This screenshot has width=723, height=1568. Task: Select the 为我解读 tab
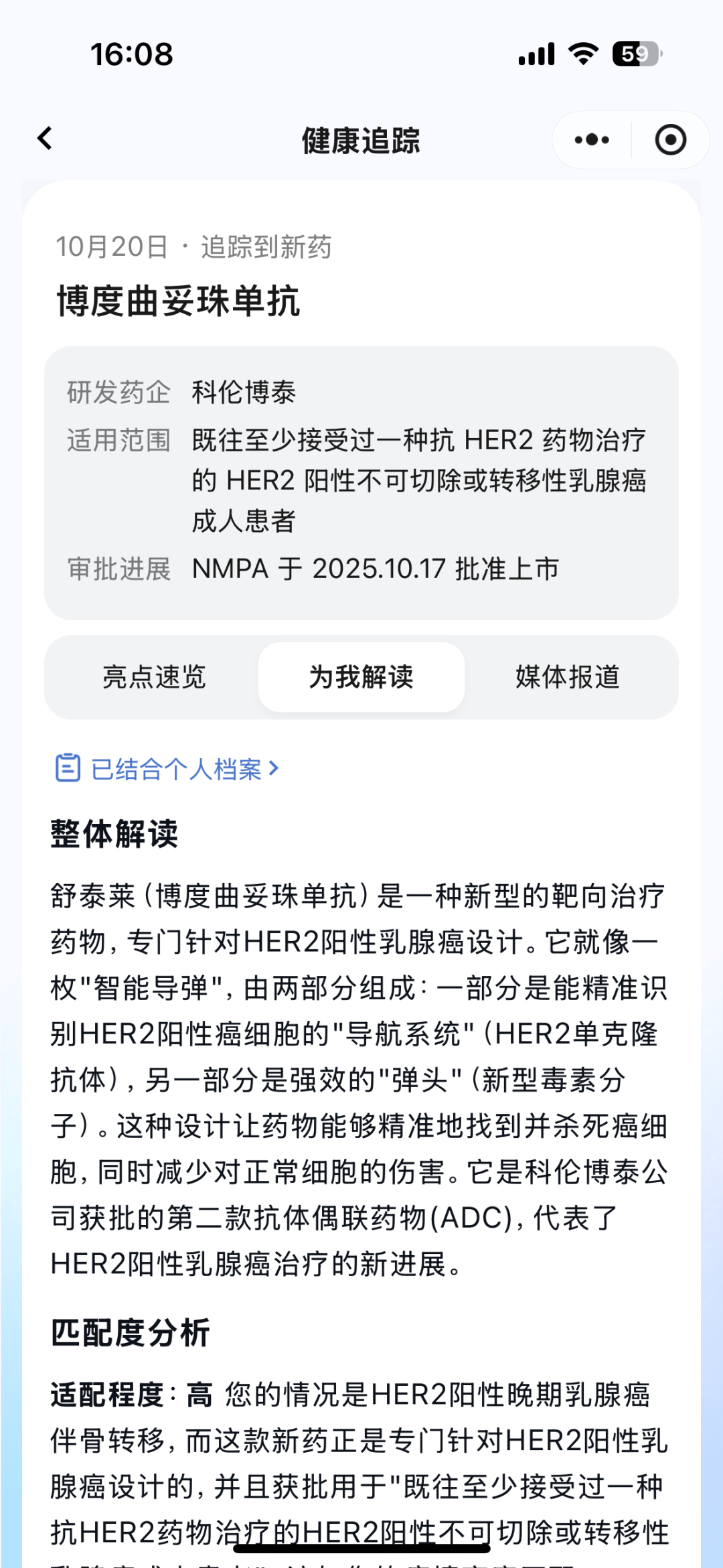tap(361, 677)
